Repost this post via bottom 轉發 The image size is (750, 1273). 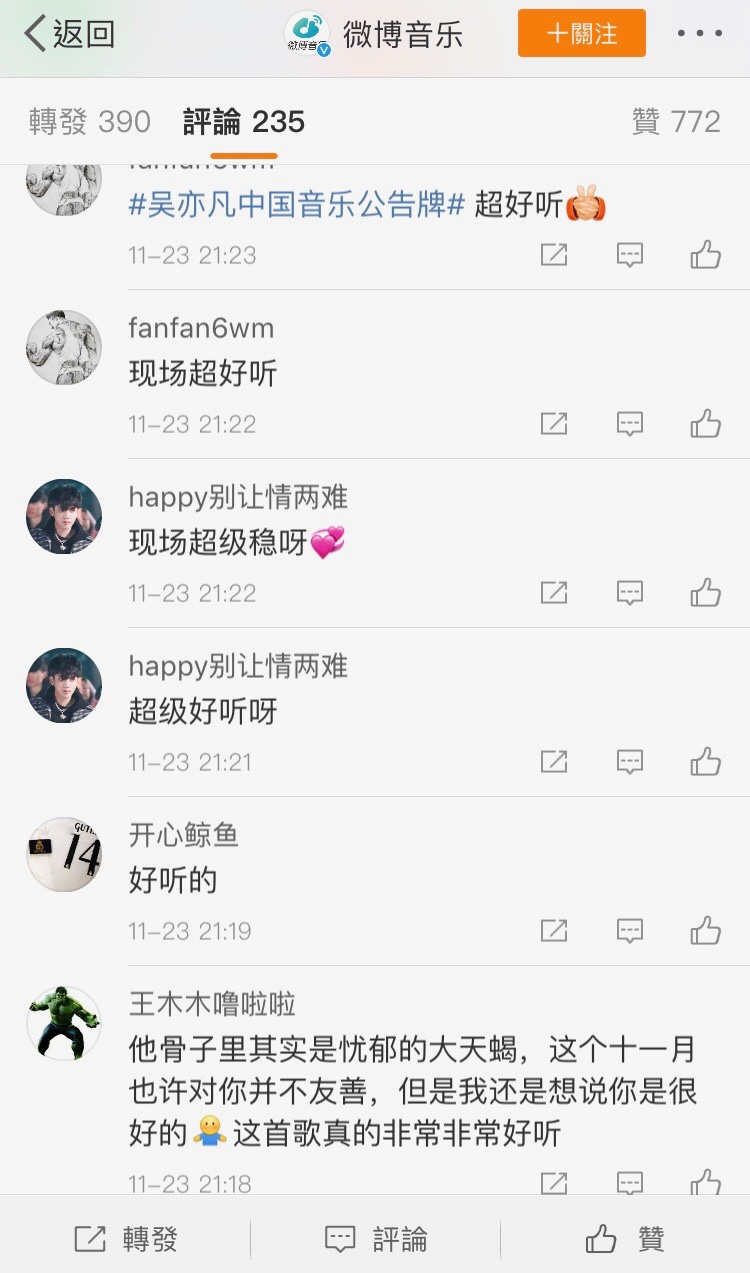coord(126,1240)
